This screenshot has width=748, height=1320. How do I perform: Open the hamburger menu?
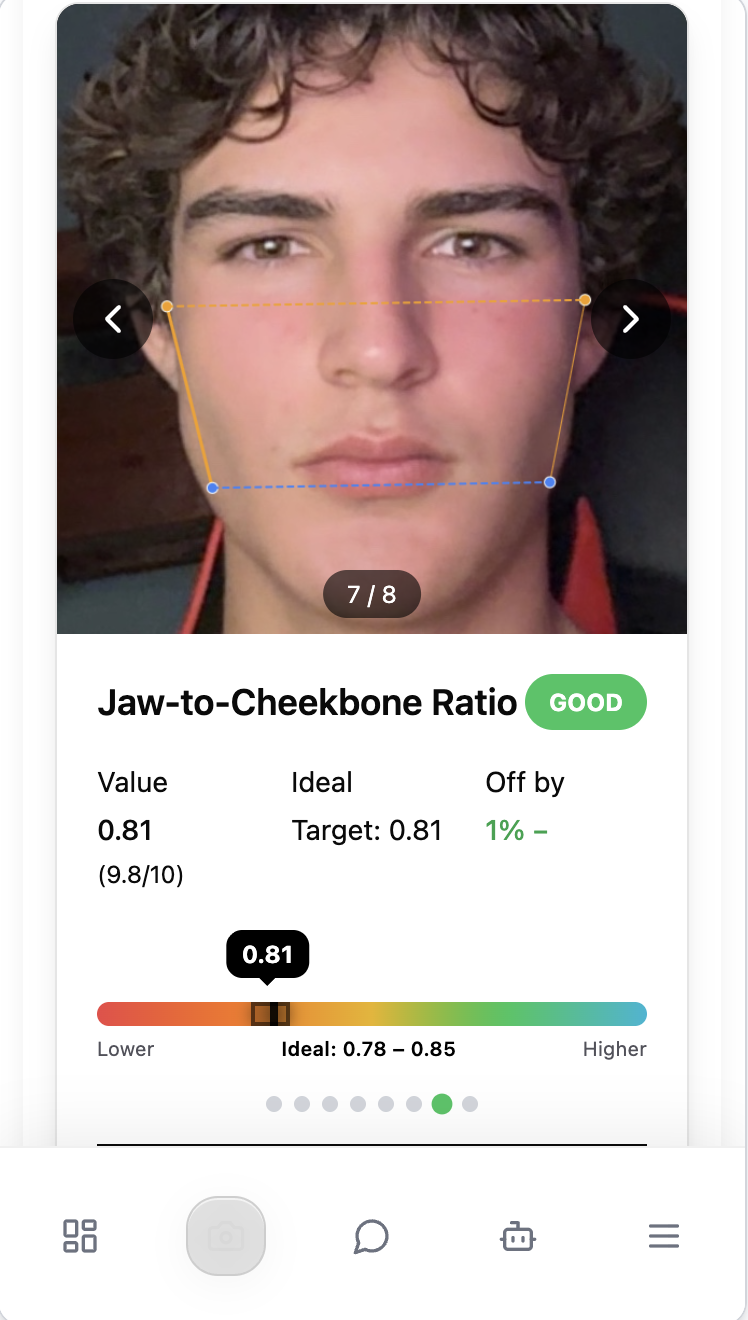pos(664,1237)
